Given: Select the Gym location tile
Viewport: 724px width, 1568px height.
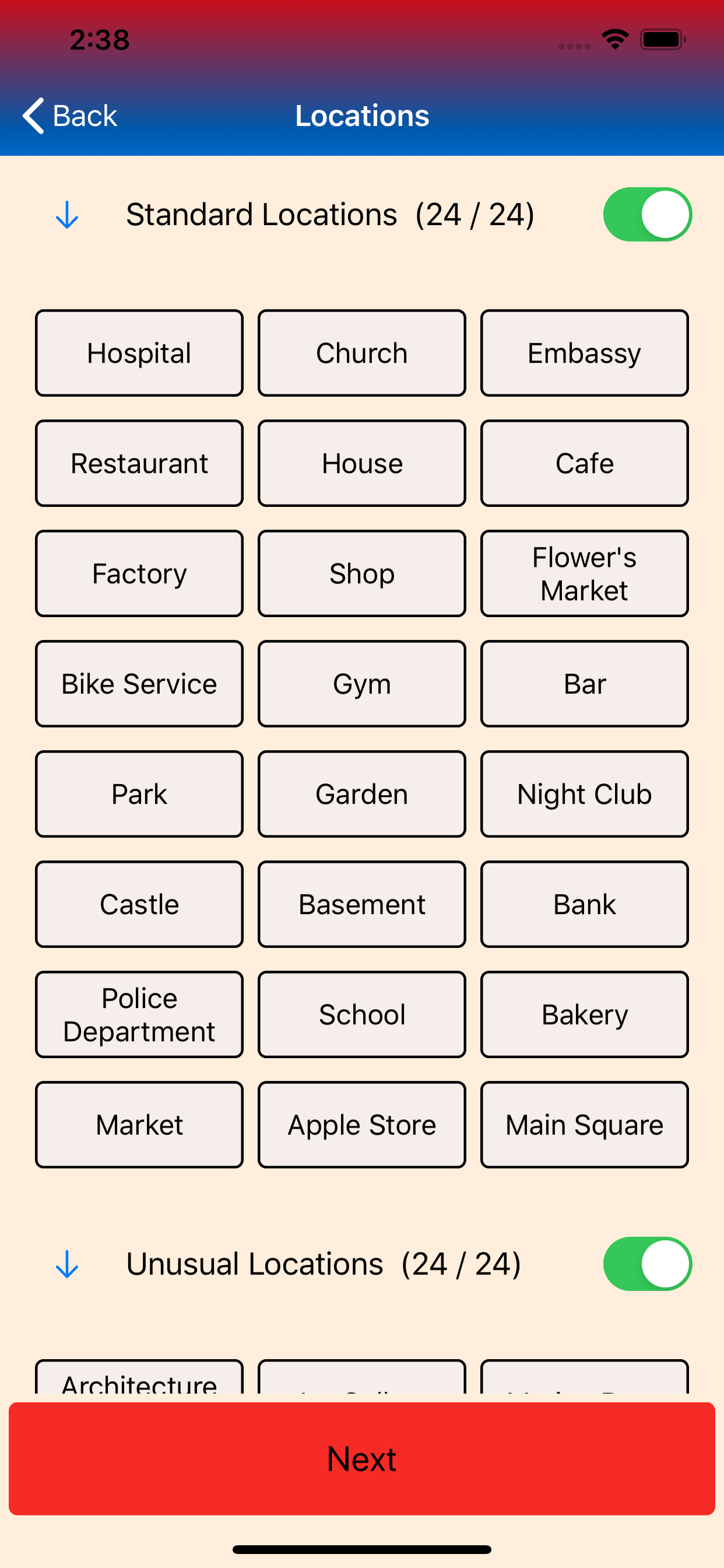Looking at the screenshot, I should click(362, 684).
